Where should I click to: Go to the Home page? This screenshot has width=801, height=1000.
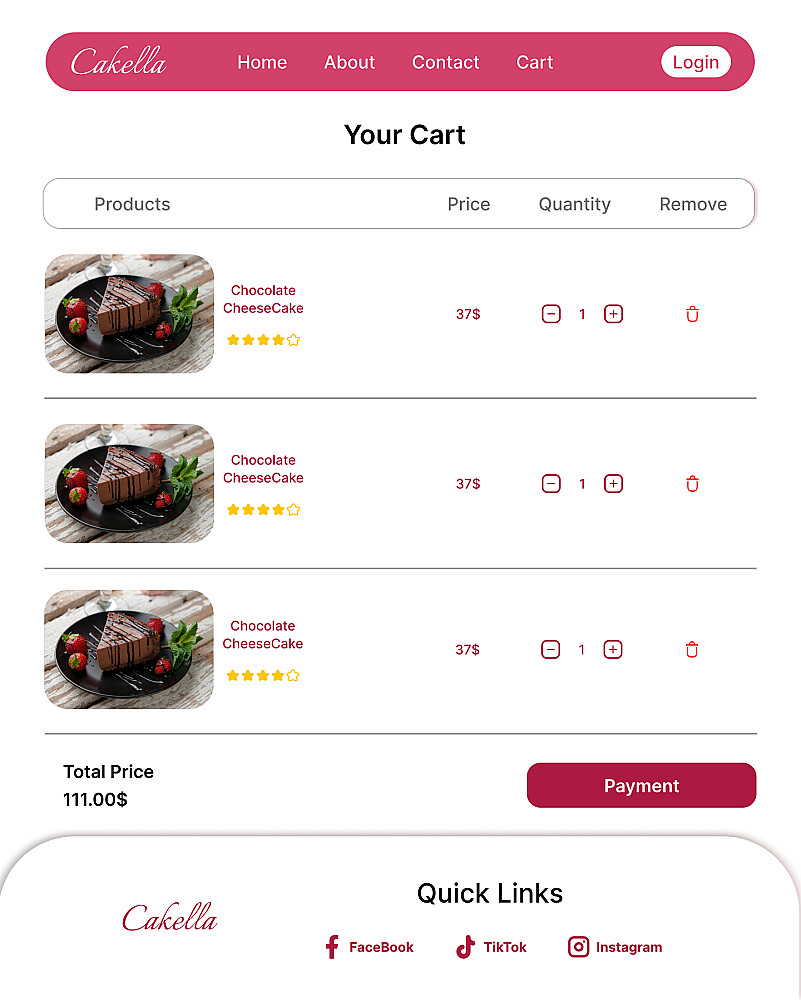tap(262, 62)
